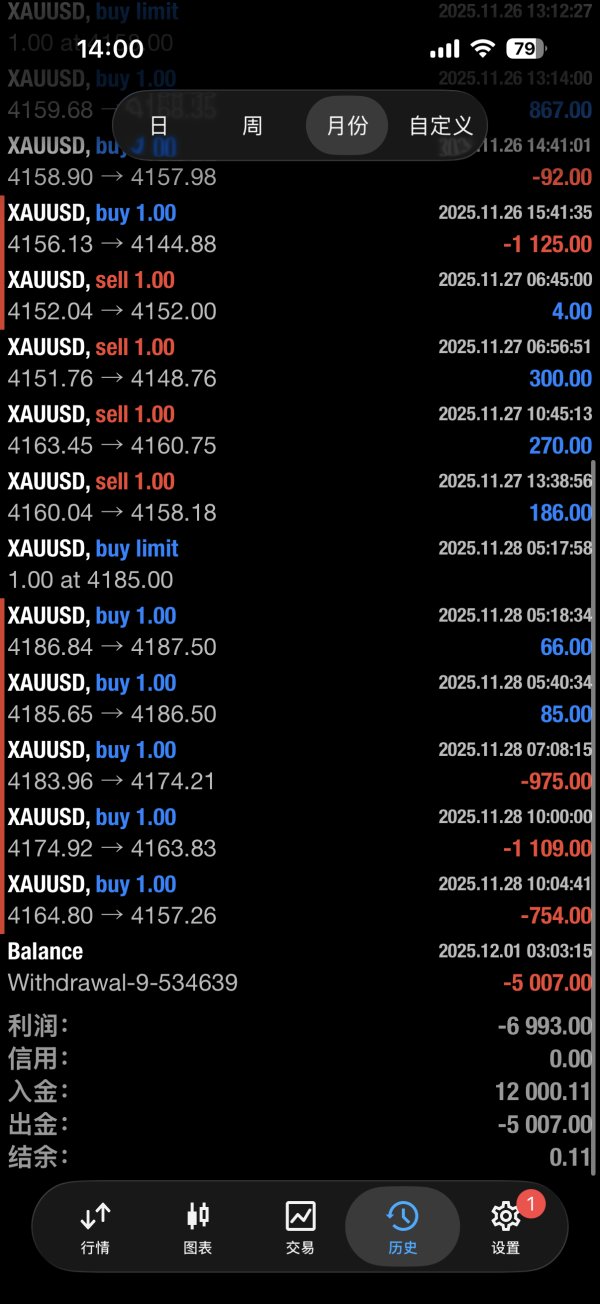Switch to the 交易 tab
This screenshot has width=600, height=1304.
300,1228
